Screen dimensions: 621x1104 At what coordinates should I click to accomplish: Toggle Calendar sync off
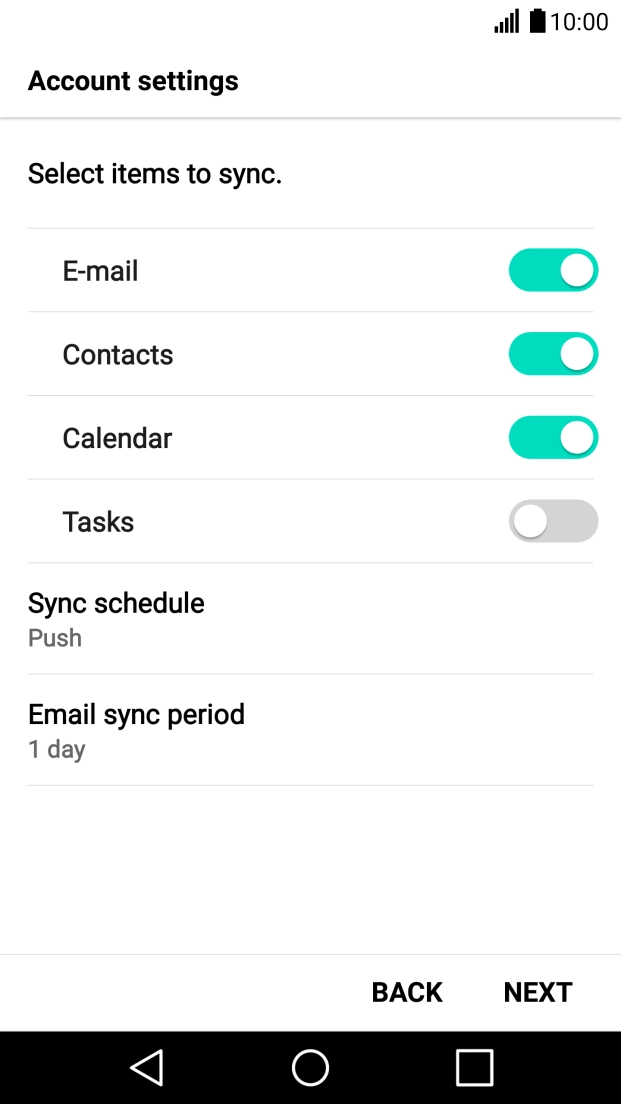(553, 438)
